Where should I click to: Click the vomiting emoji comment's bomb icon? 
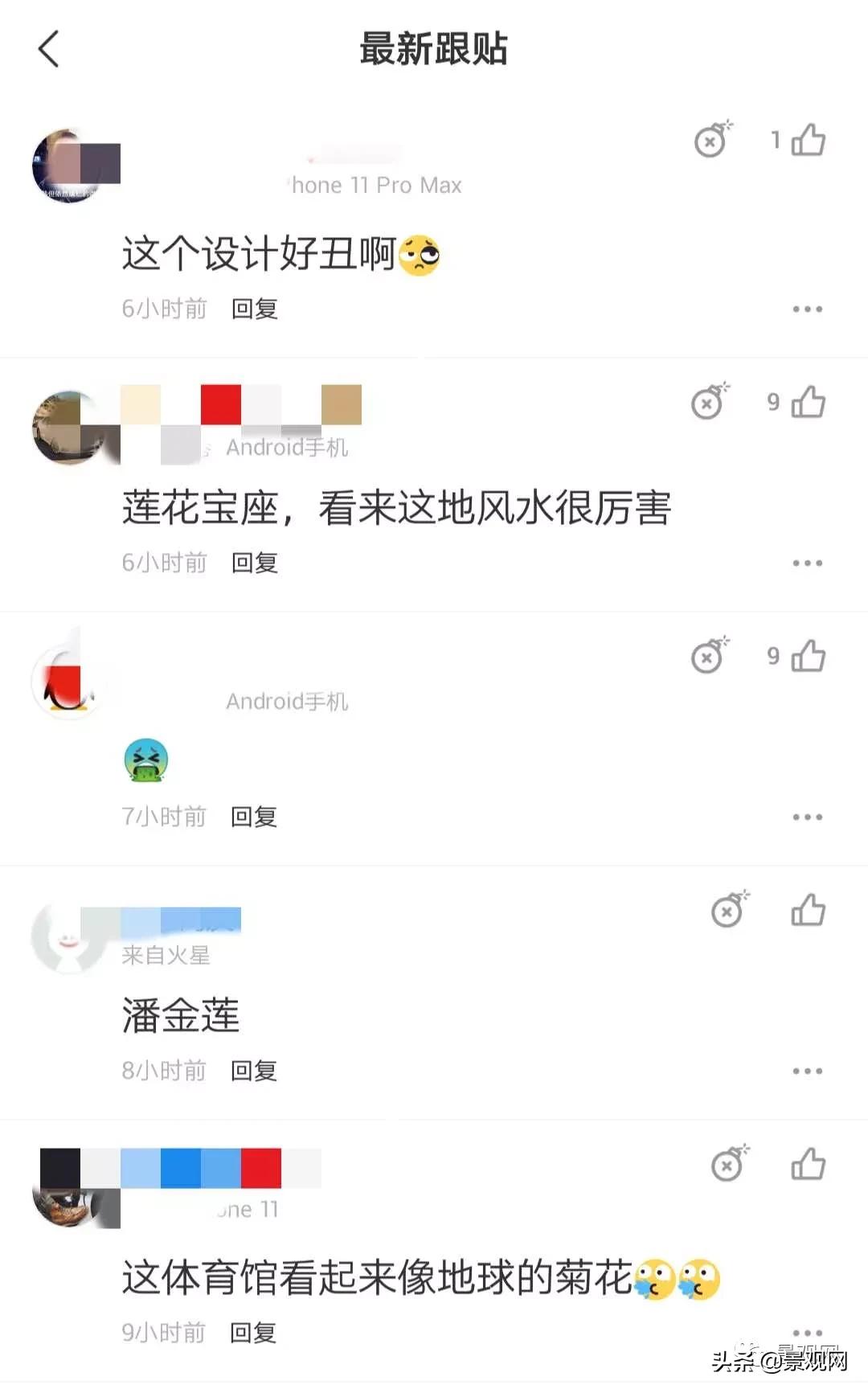[707, 655]
